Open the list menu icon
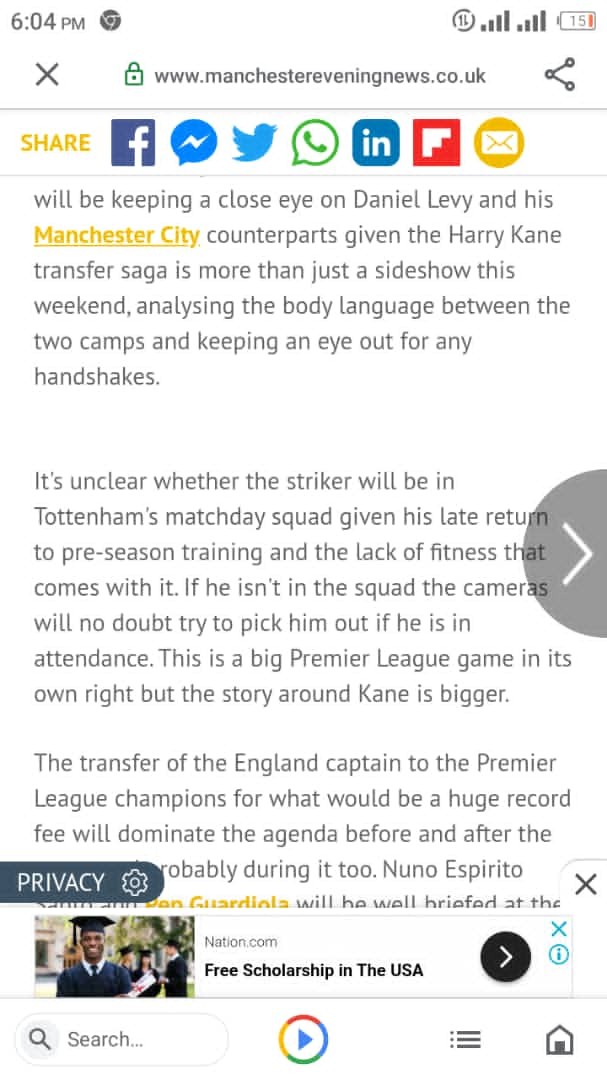 tap(466, 1039)
